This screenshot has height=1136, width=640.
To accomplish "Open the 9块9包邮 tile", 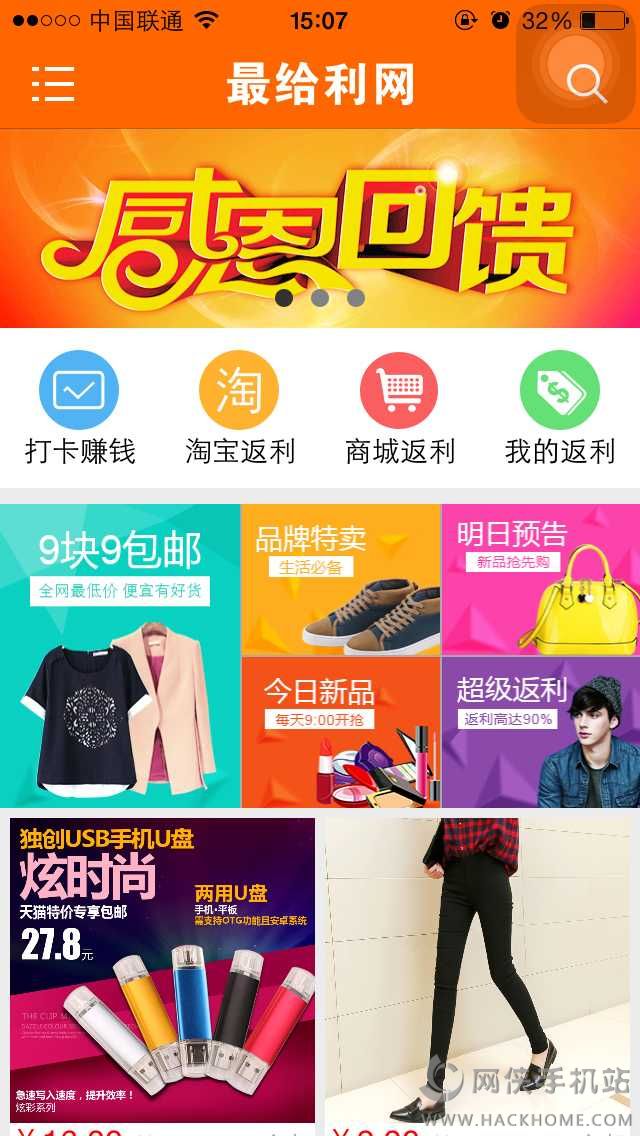I will [x=120, y=656].
